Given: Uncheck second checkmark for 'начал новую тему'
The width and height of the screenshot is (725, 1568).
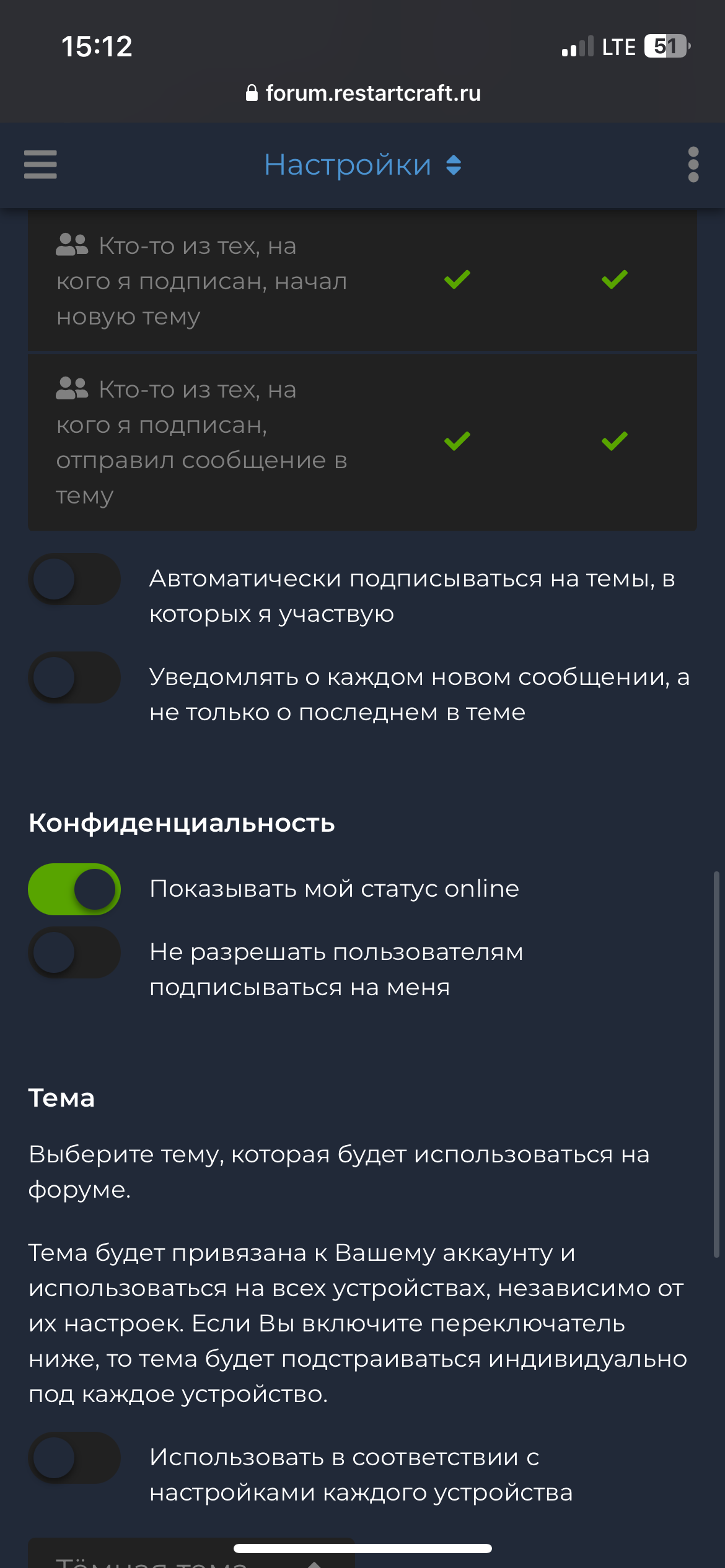Looking at the screenshot, I should [x=615, y=280].
